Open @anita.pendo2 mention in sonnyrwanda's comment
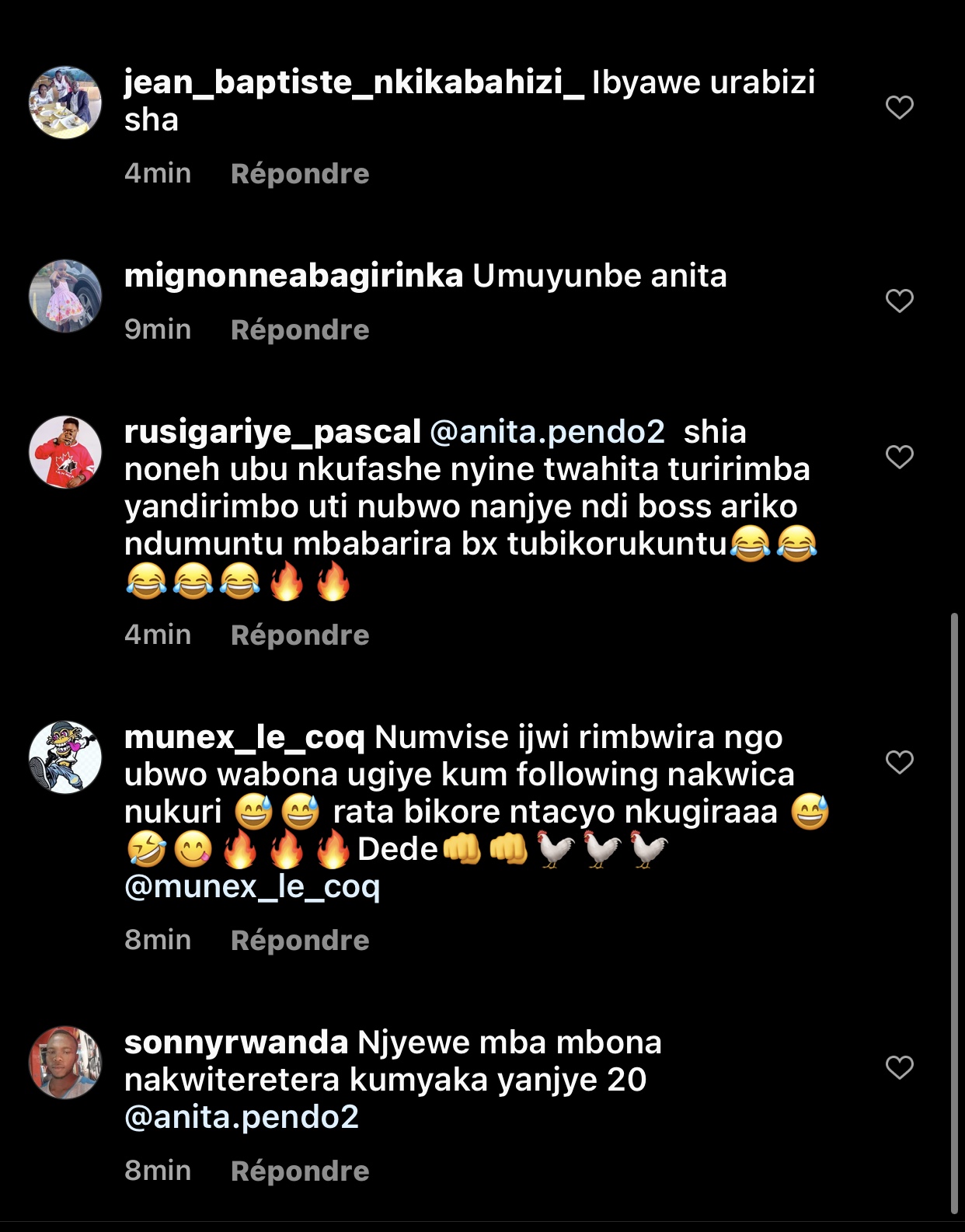The width and height of the screenshot is (965, 1232). coord(242,1117)
